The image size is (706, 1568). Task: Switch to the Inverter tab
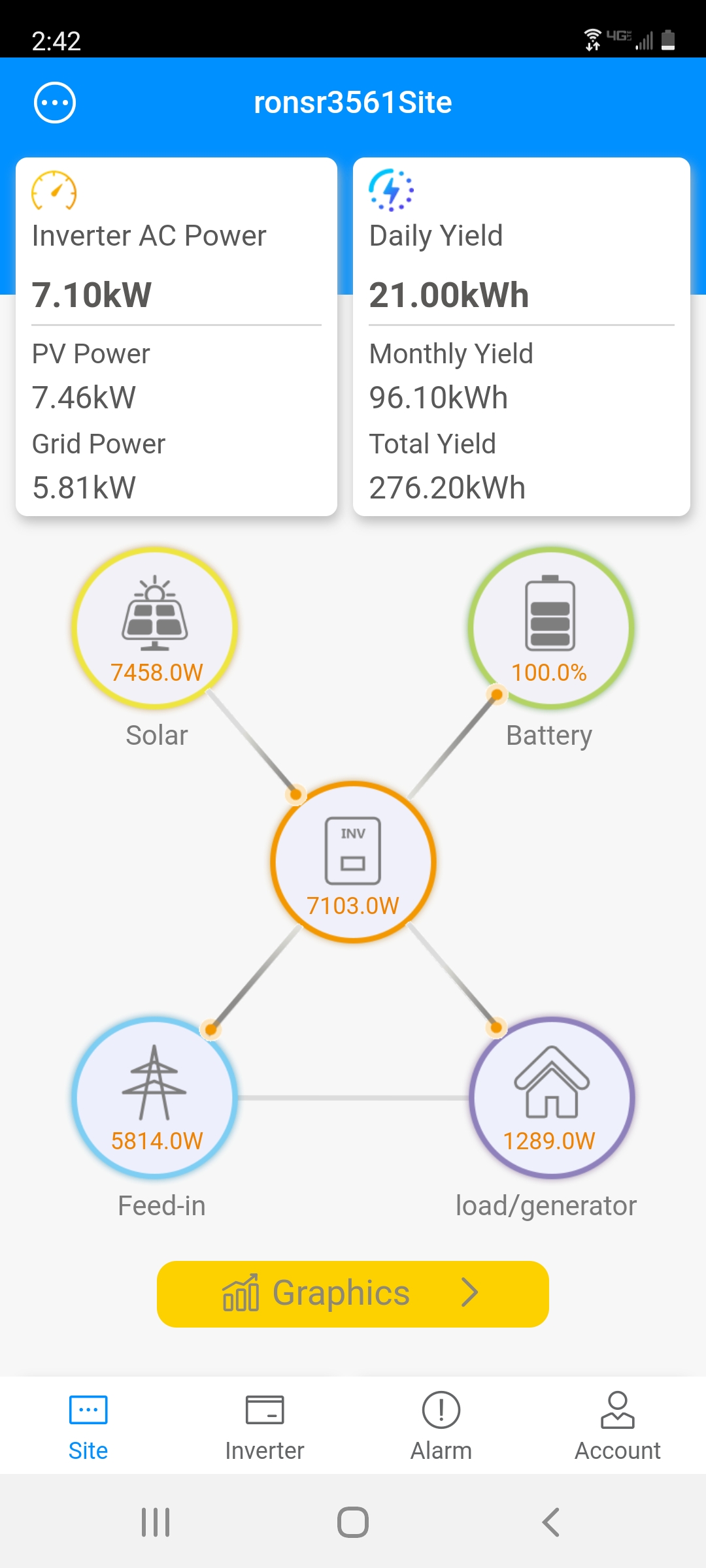[x=264, y=1426]
